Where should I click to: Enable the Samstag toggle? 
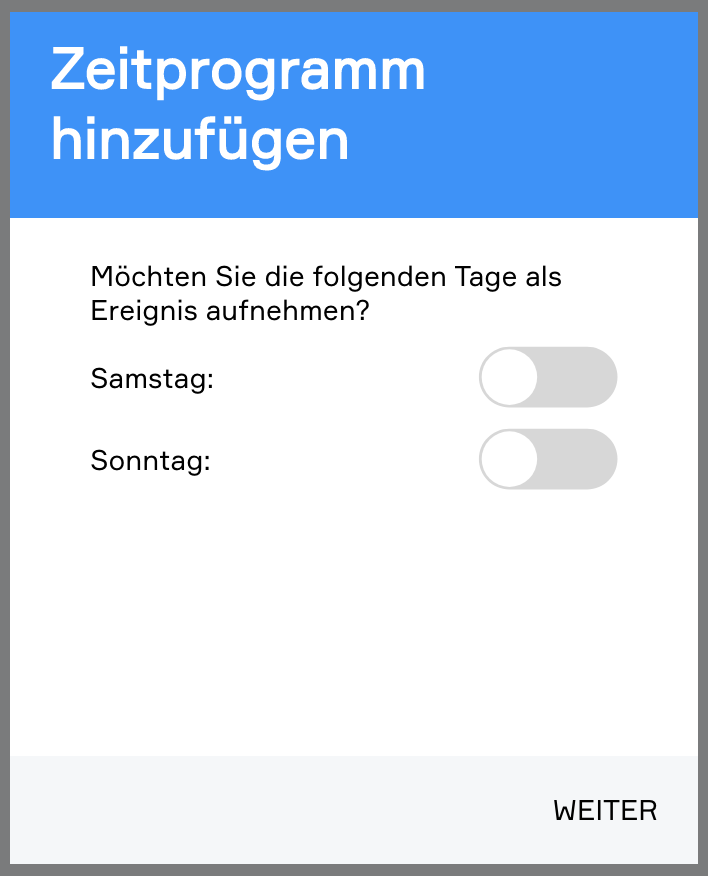point(548,377)
